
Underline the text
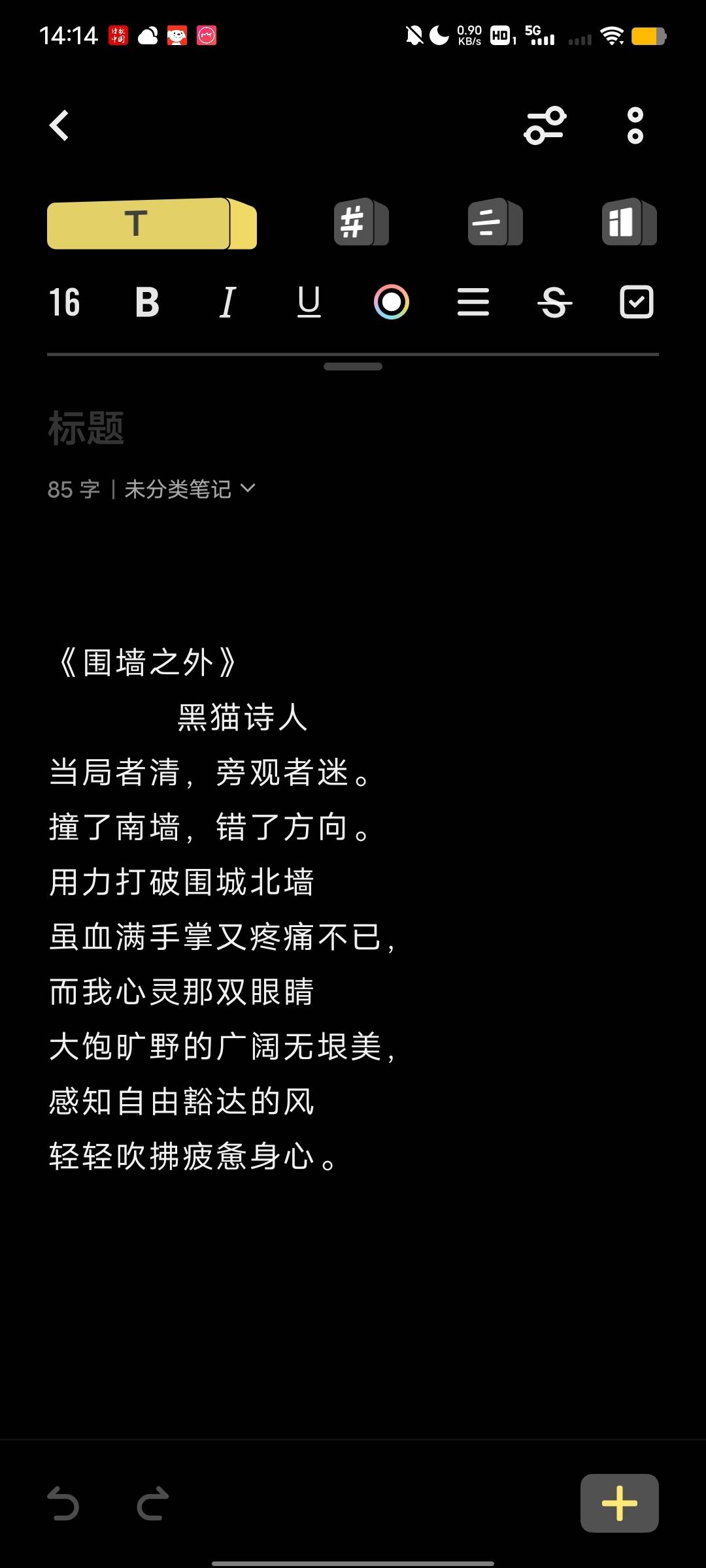pos(309,302)
